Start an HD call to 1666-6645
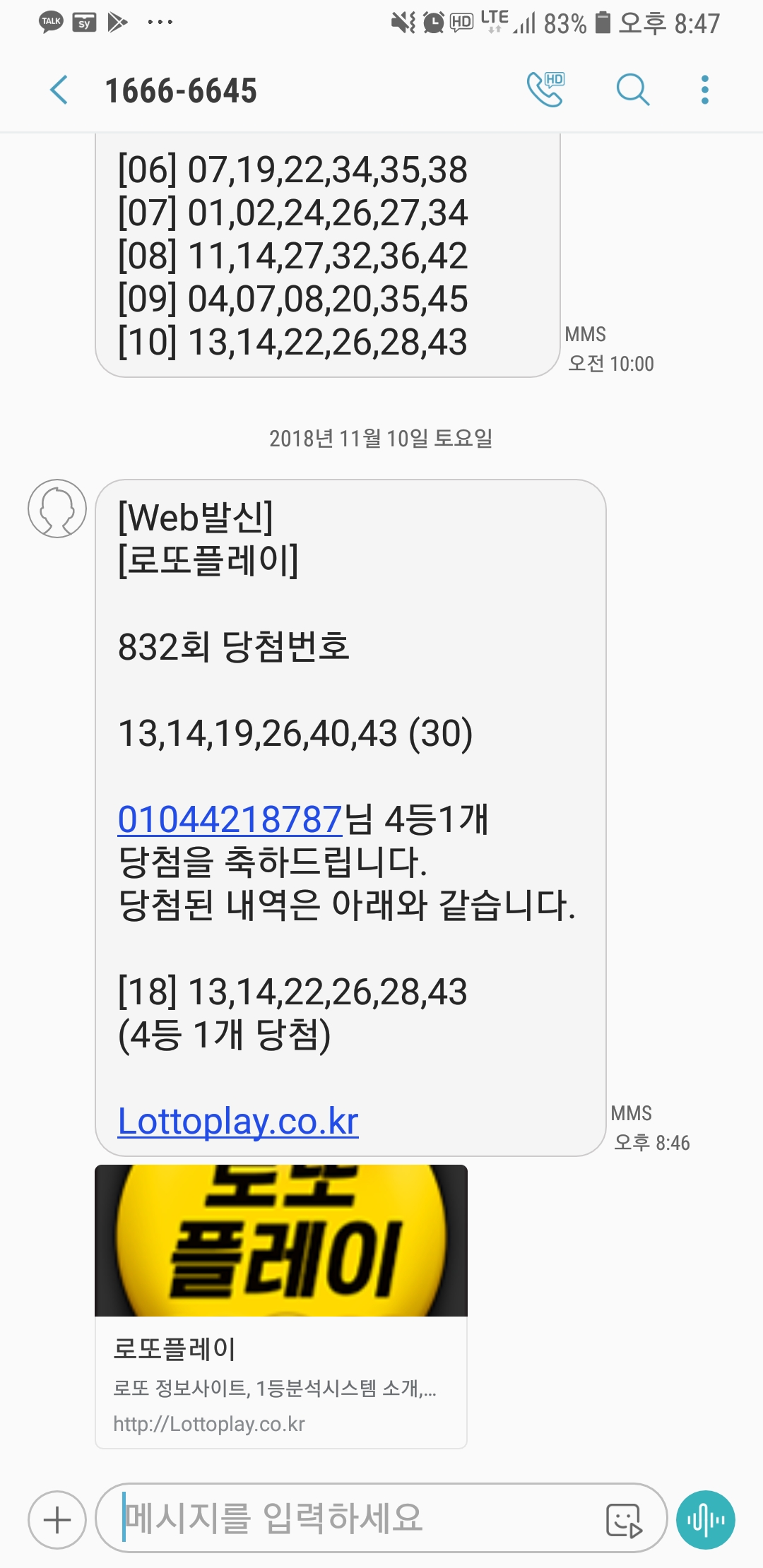763x1568 pixels. (x=546, y=90)
